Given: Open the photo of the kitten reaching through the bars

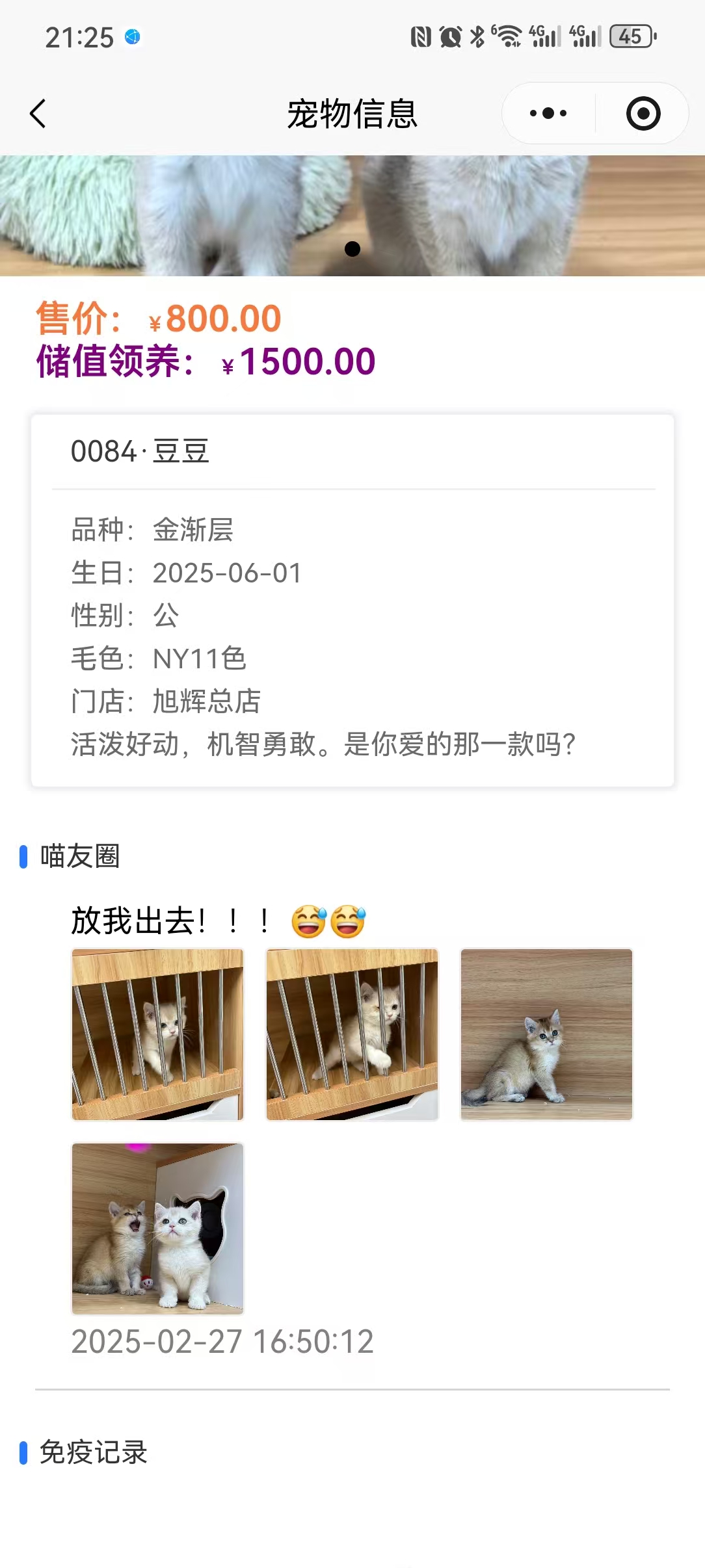Looking at the screenshot, I should 352,1034.
